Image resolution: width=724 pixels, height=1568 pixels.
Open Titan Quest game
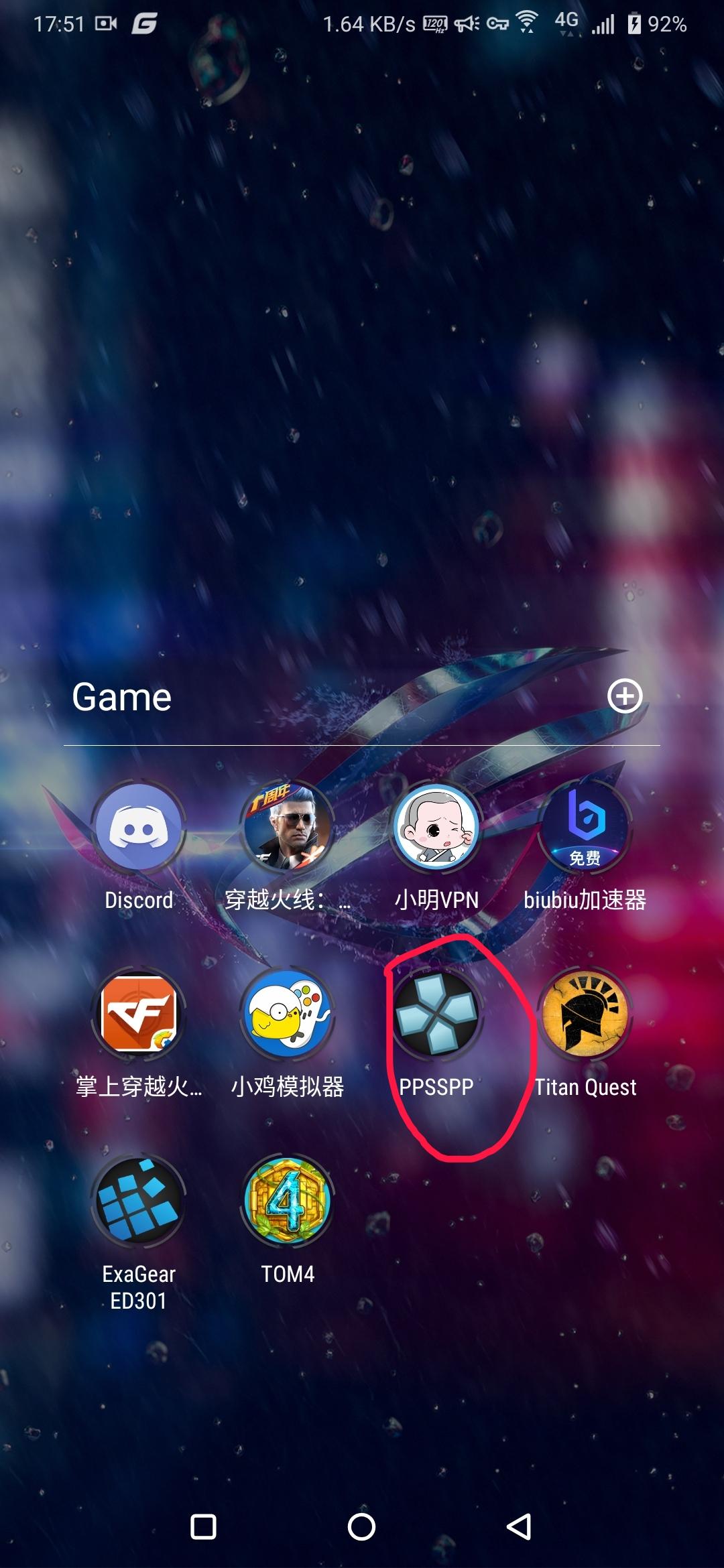click(x=585, y=1014)
